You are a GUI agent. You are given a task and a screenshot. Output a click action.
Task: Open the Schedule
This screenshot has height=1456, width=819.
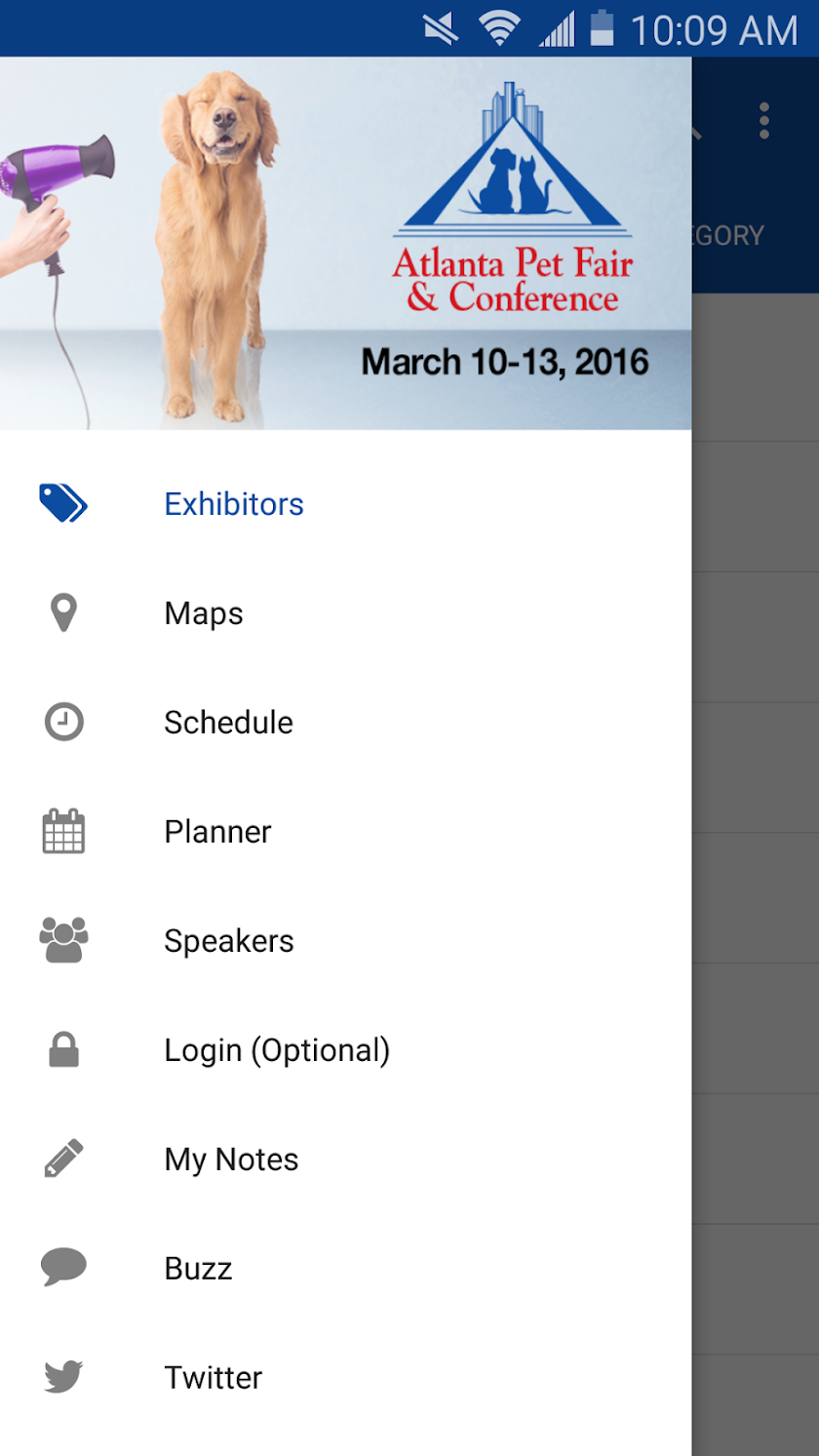click(x=228, y=723)
